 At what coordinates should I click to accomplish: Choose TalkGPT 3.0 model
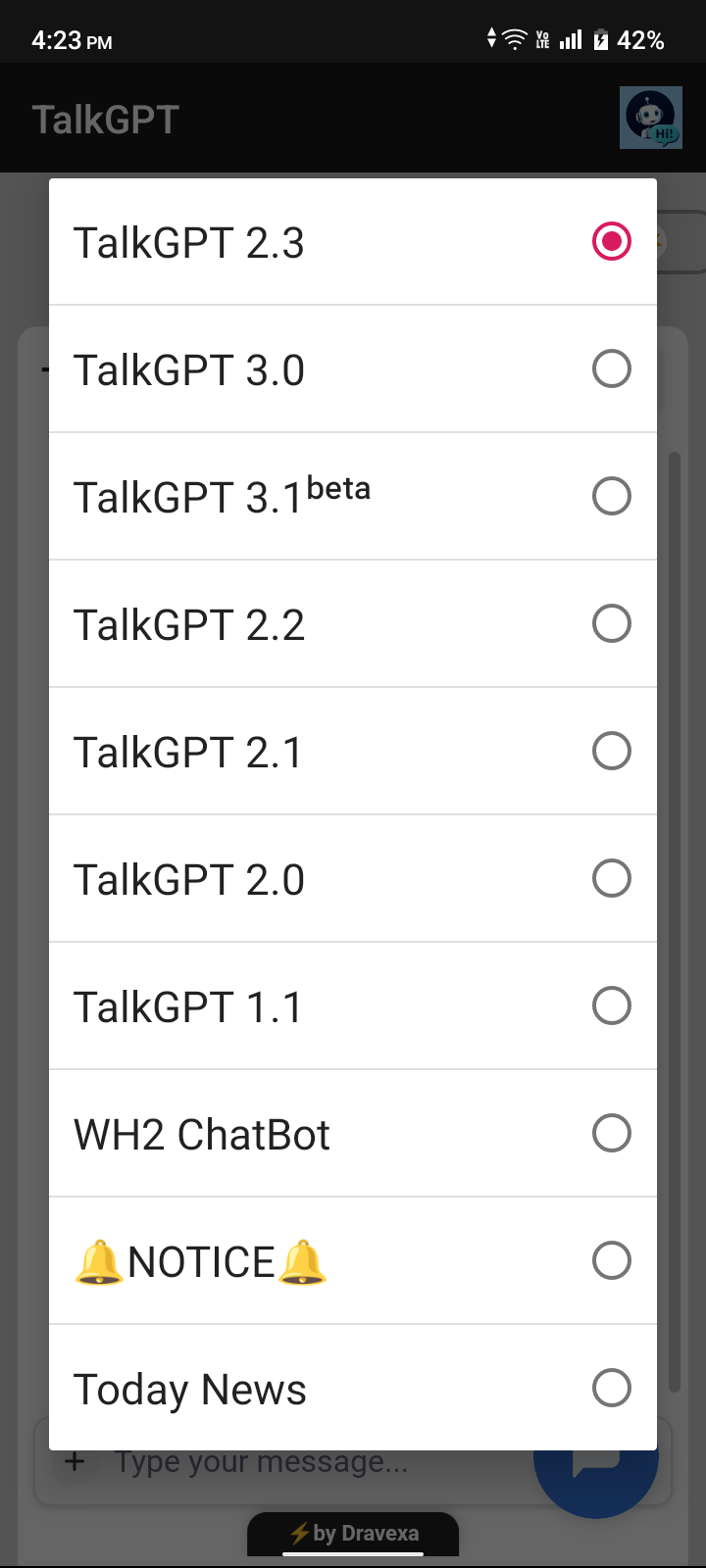tap(353, 369)
